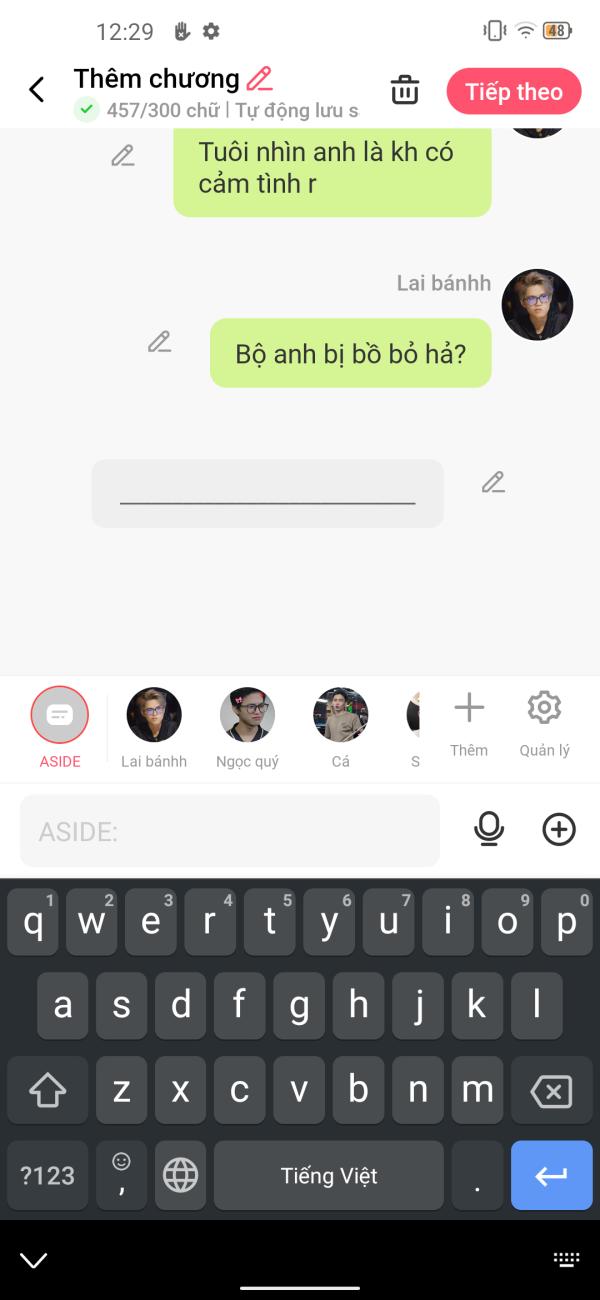
Task: Start voice input with microphone icon
Action: click(x=489, y=829)
